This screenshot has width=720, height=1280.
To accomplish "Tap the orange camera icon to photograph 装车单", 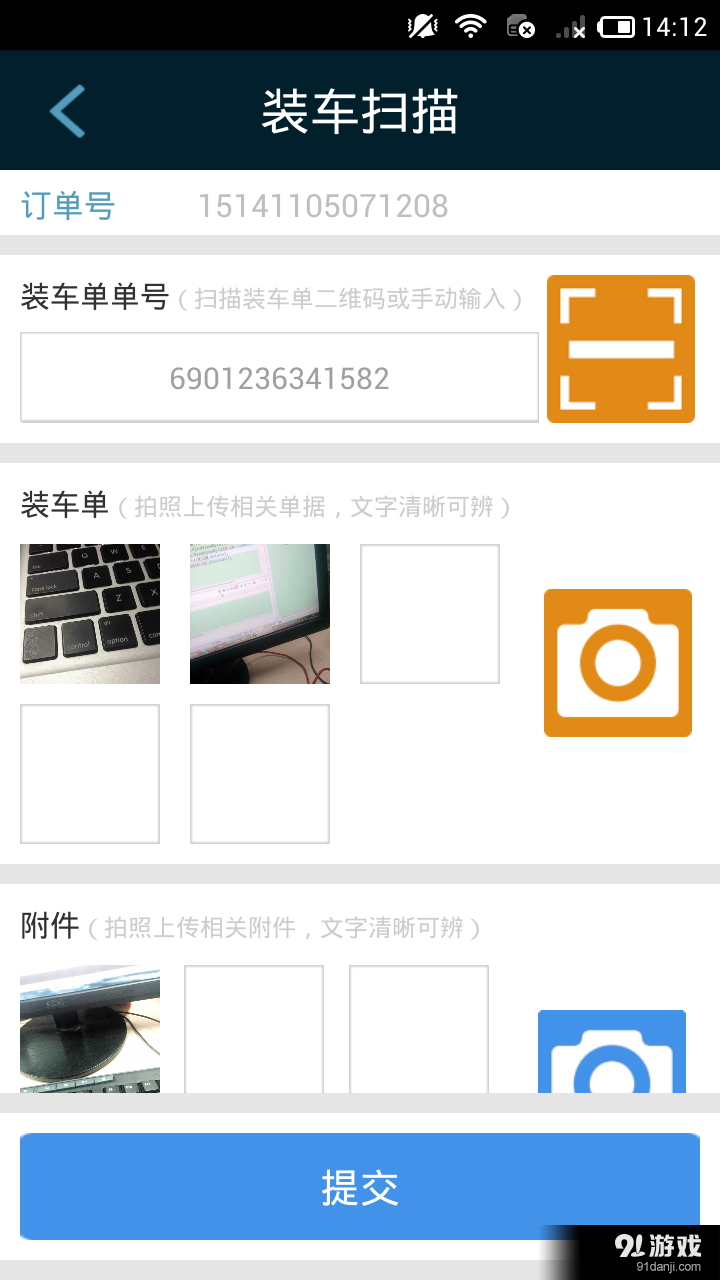I will tap(617, 662).
